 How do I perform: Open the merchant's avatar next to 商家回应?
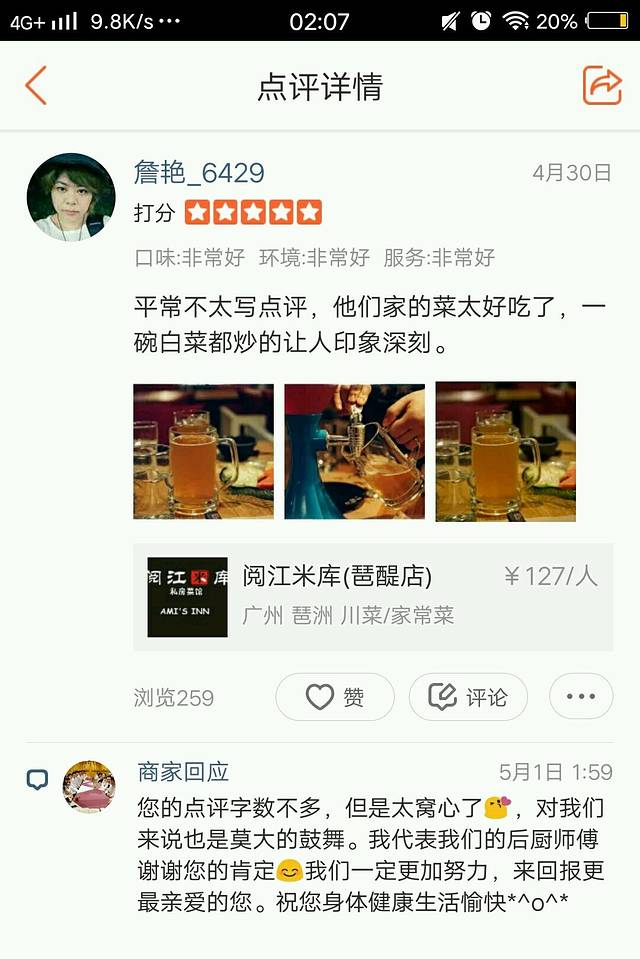click(89, 786)
